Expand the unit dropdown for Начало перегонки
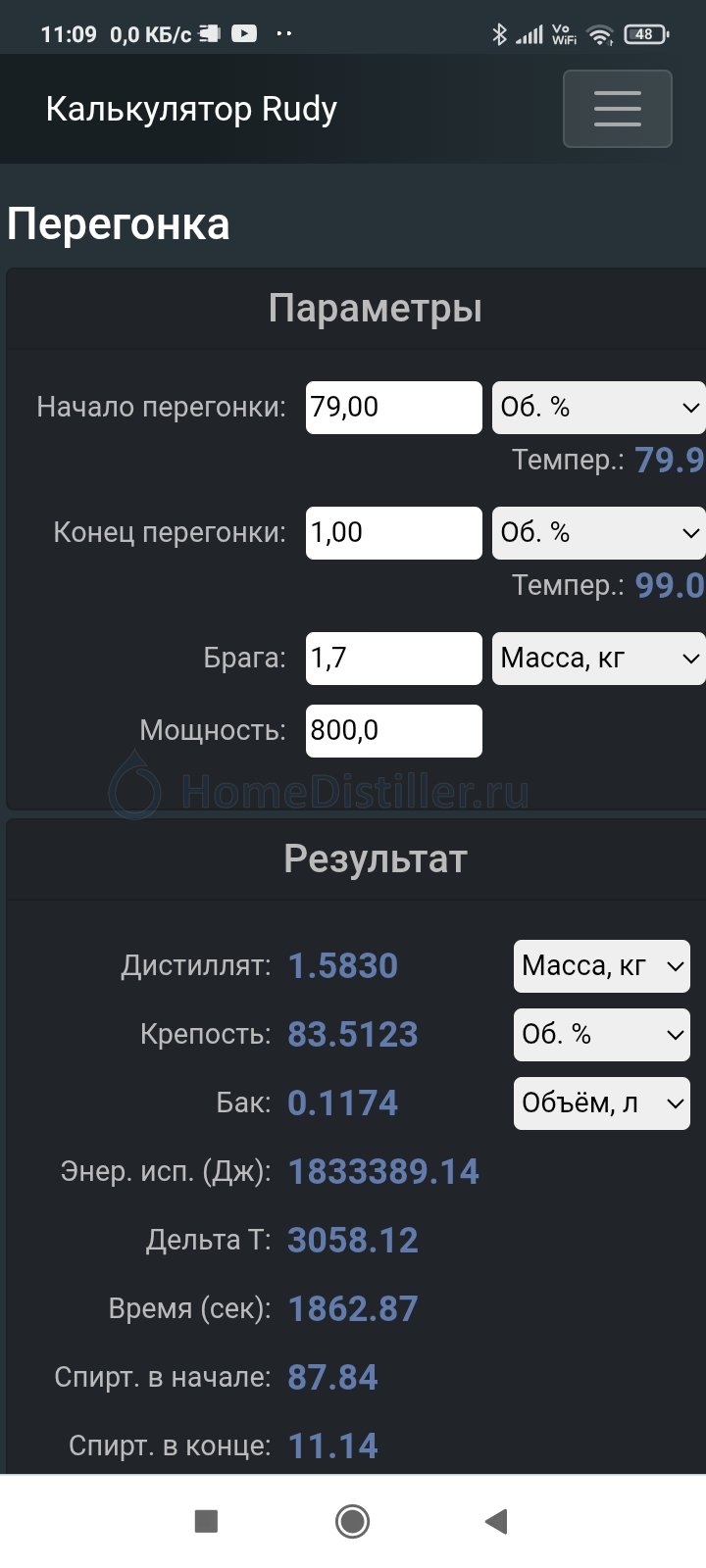Viewport: 706px width, 1568px height. (x=598, y=408)
